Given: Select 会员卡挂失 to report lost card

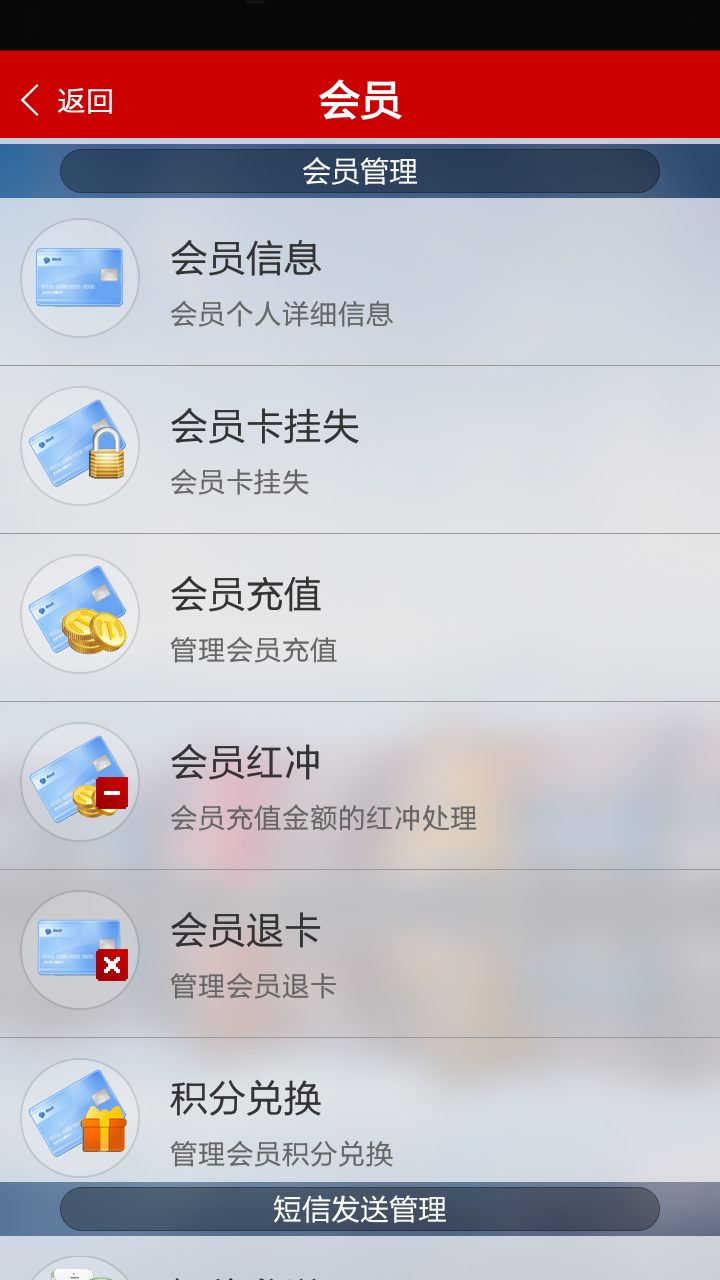Looking at the screenshot, I should tap(360, 450).
